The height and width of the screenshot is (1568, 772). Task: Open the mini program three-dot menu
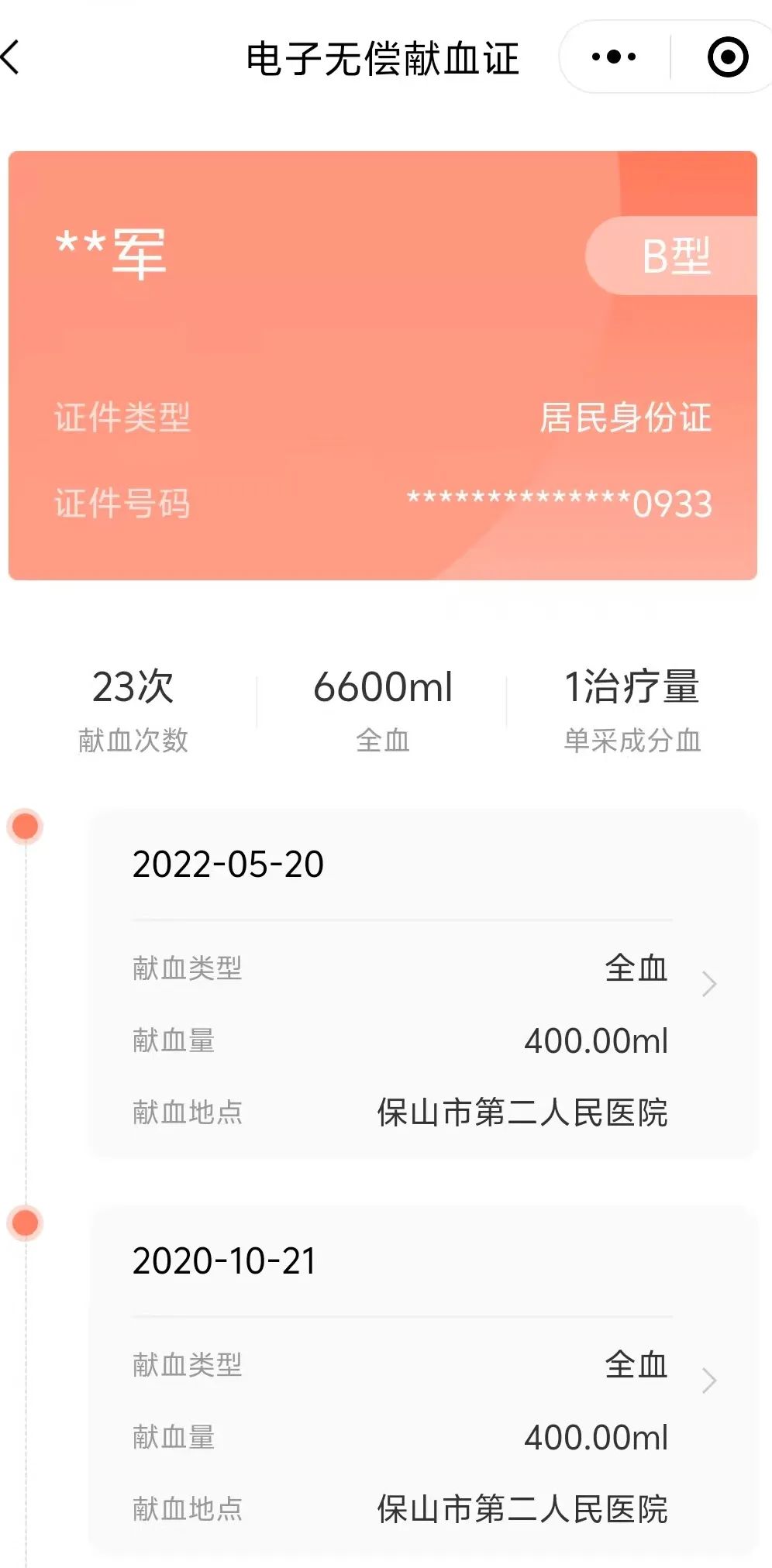(613, 57)
